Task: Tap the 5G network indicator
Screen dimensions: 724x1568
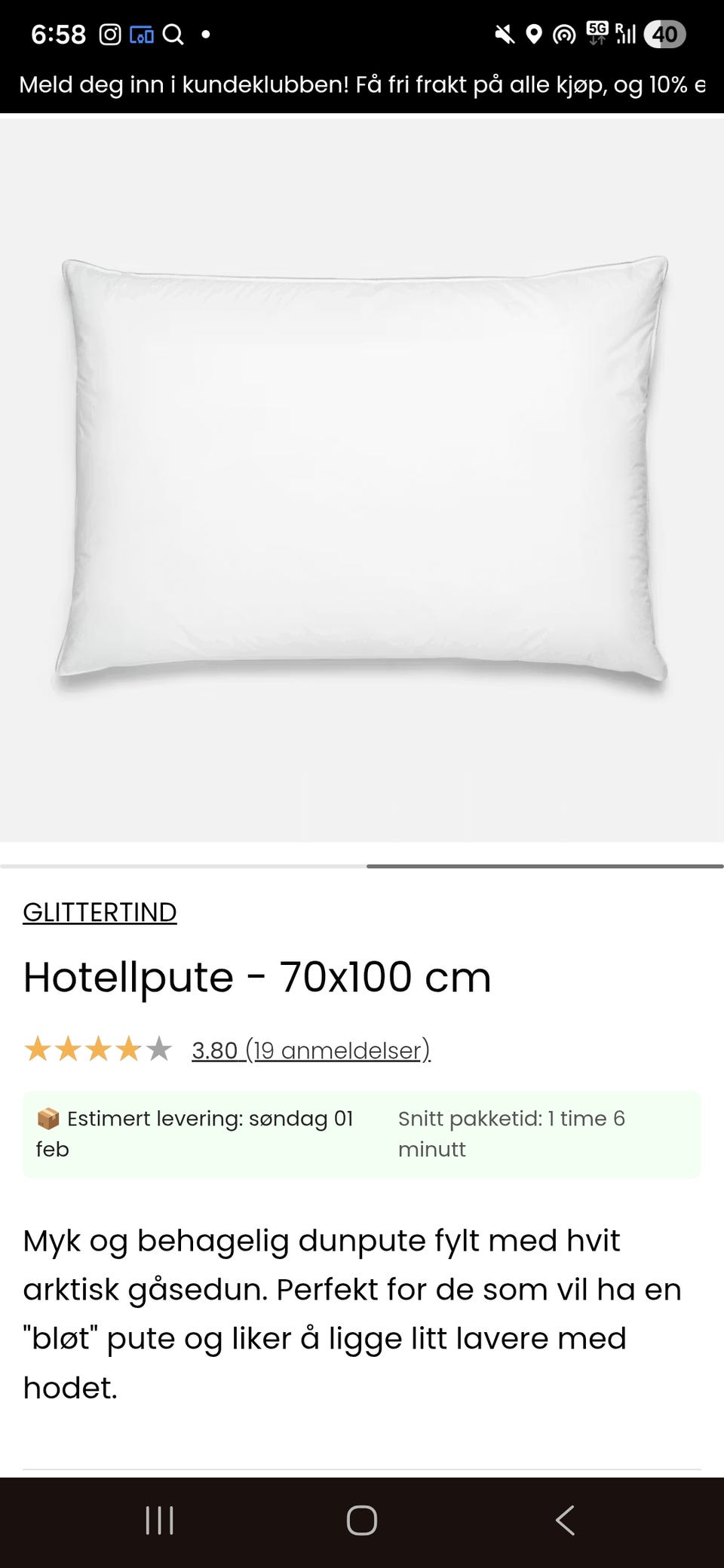Action: click(596, 32)
